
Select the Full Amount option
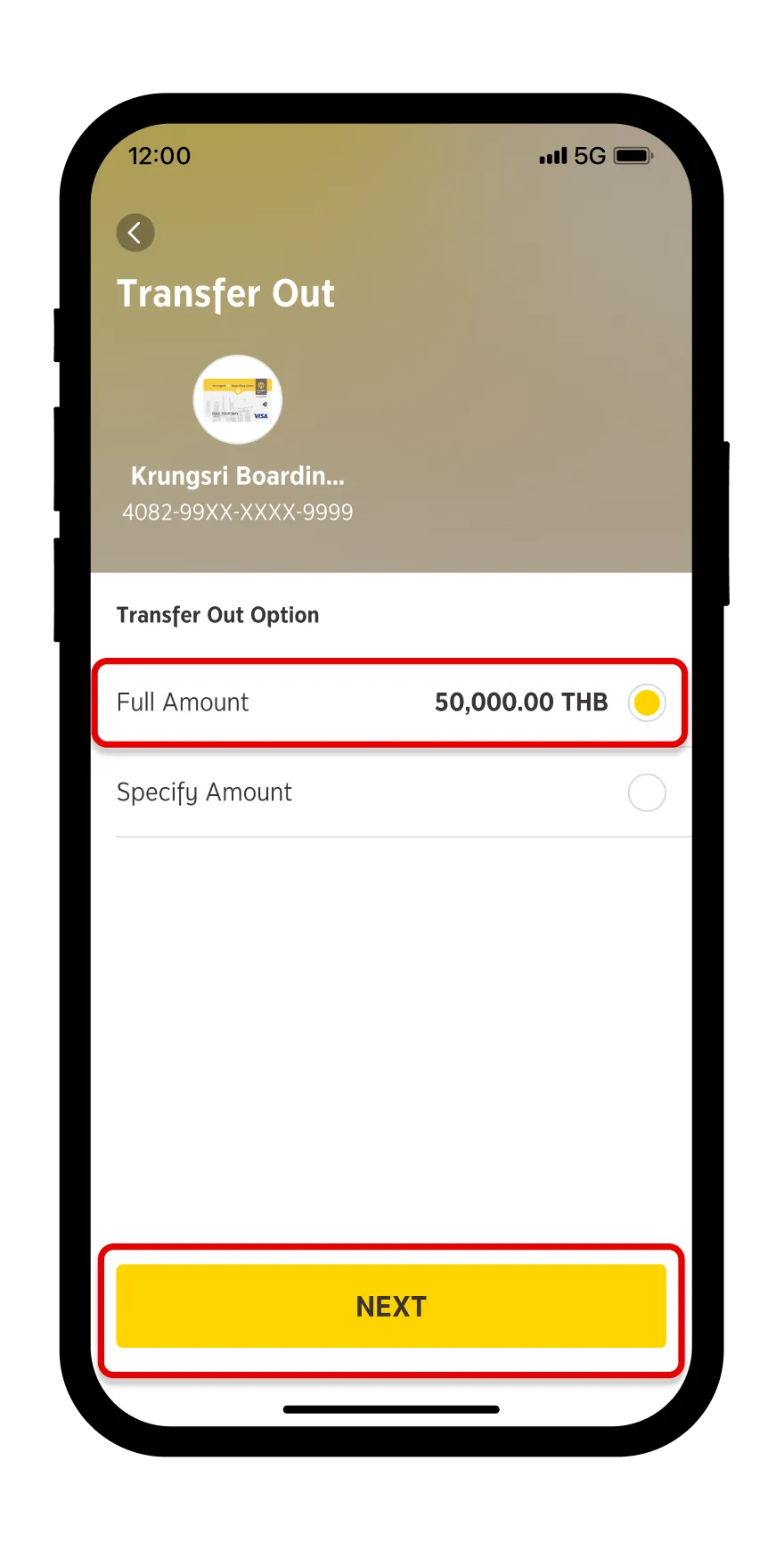pyautogui.click(x=646, y=702)
